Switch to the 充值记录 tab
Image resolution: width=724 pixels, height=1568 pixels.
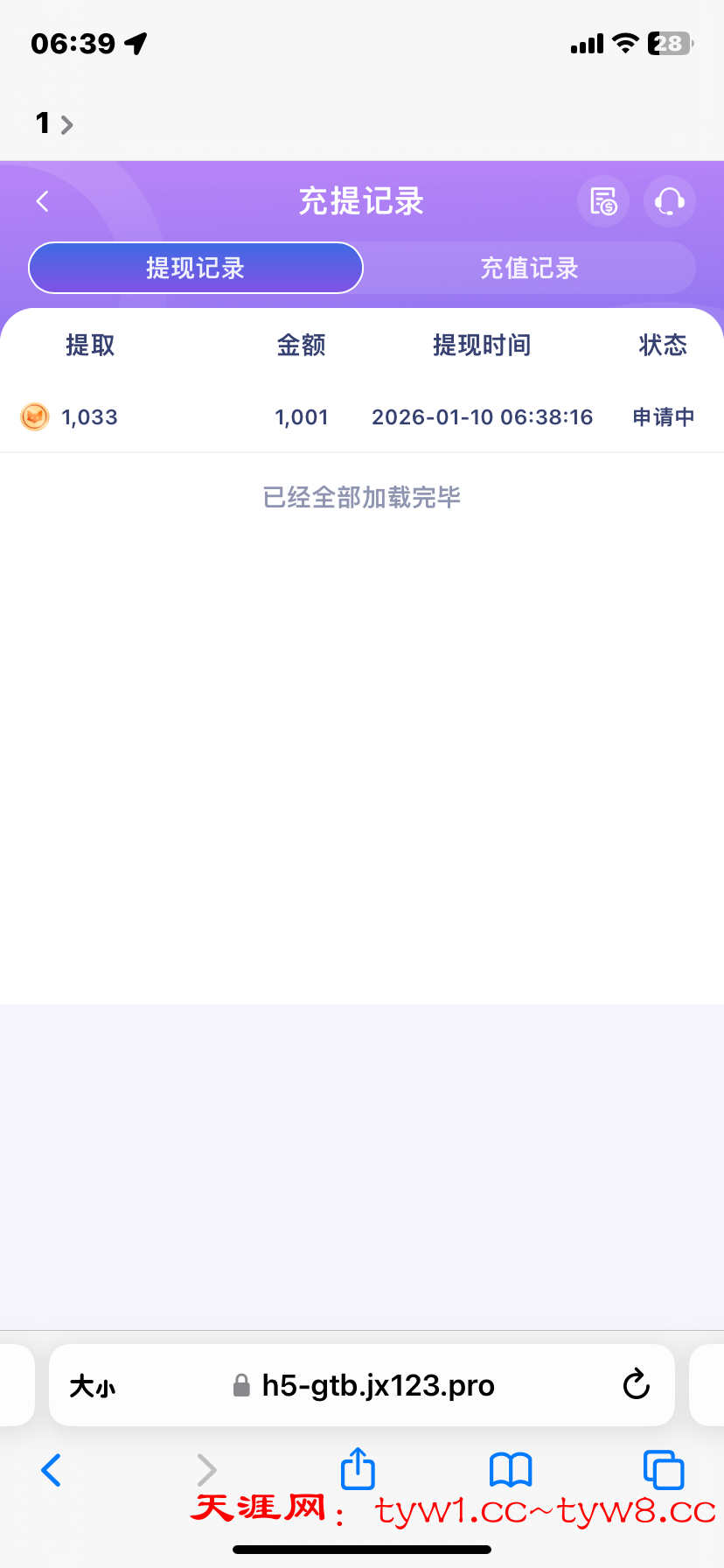tap(529, 269)
